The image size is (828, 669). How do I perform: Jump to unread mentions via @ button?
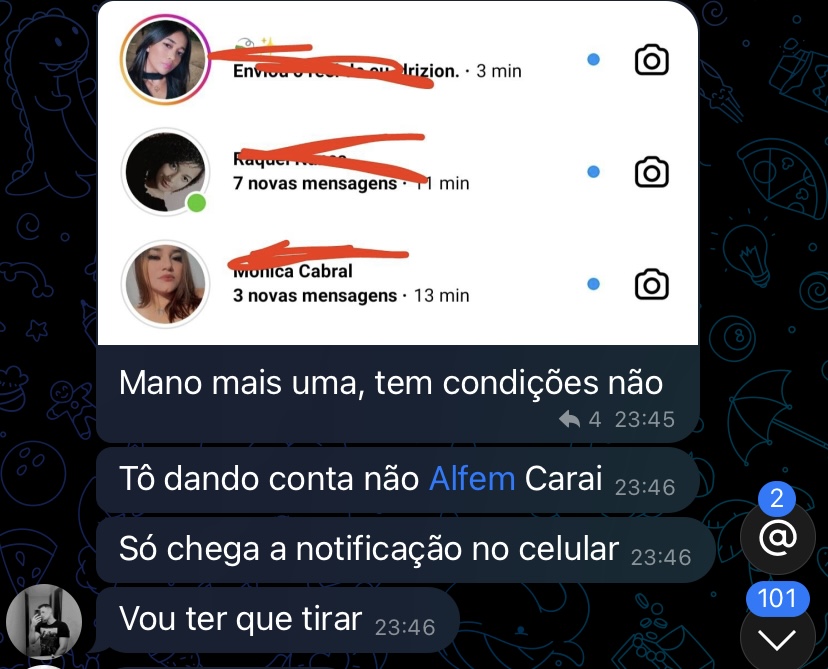pos(777,538)
